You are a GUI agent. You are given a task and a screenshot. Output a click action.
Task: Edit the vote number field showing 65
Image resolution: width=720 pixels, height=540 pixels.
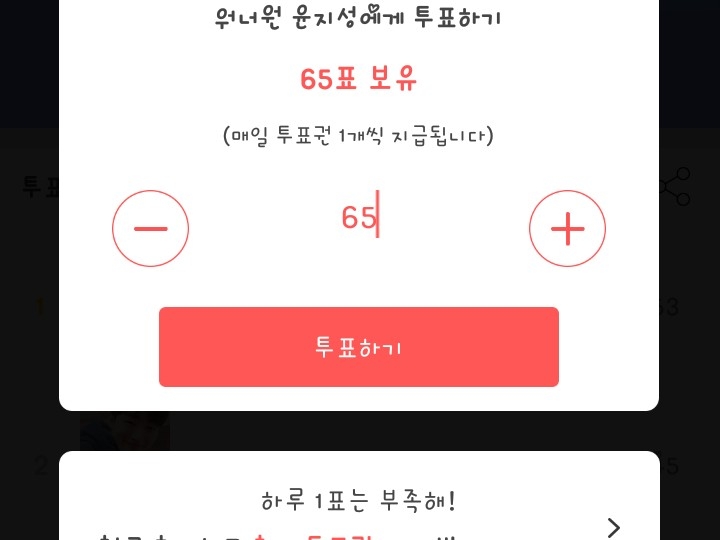click(359, 218)
